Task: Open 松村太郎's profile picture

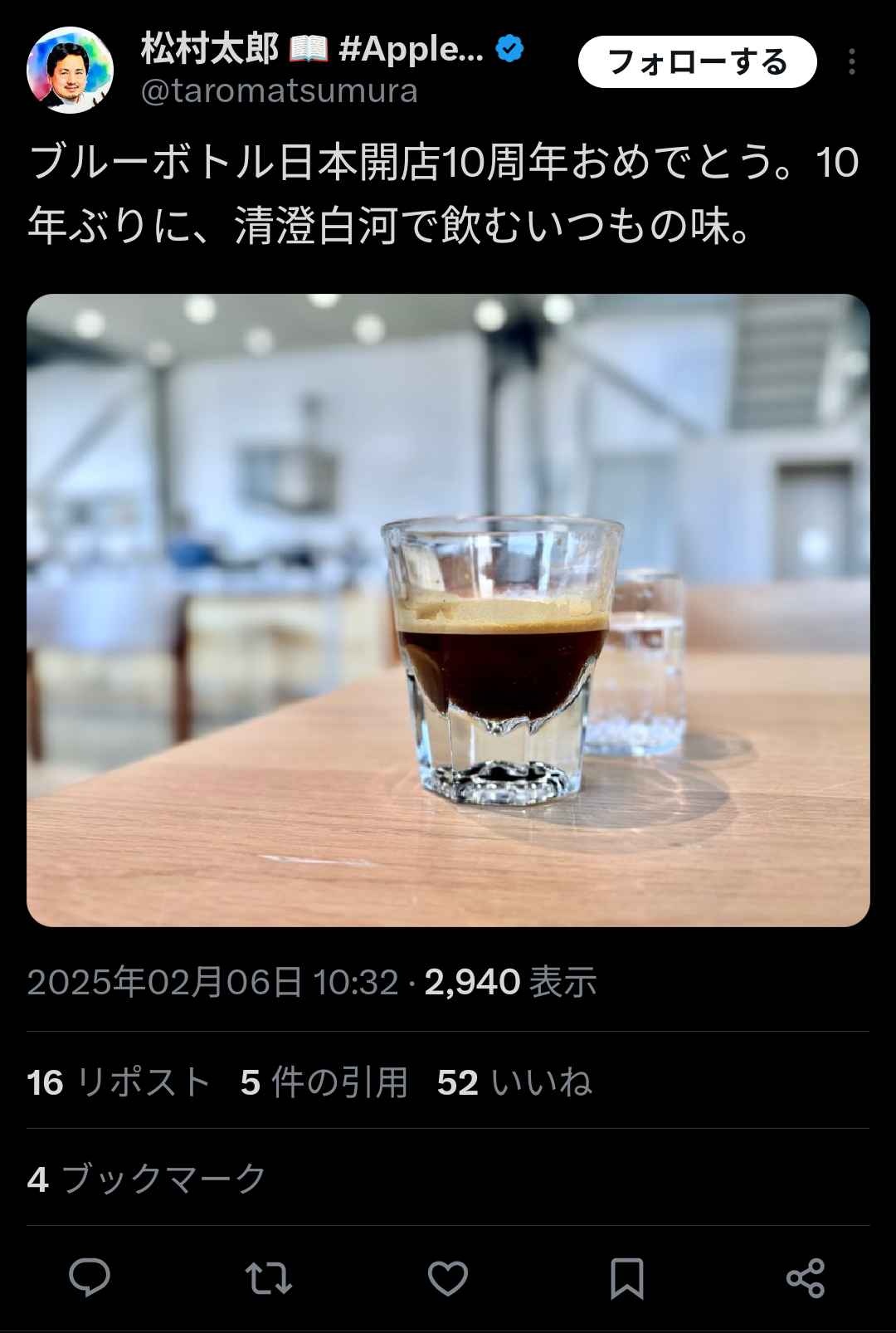Action: pos(71,71)
